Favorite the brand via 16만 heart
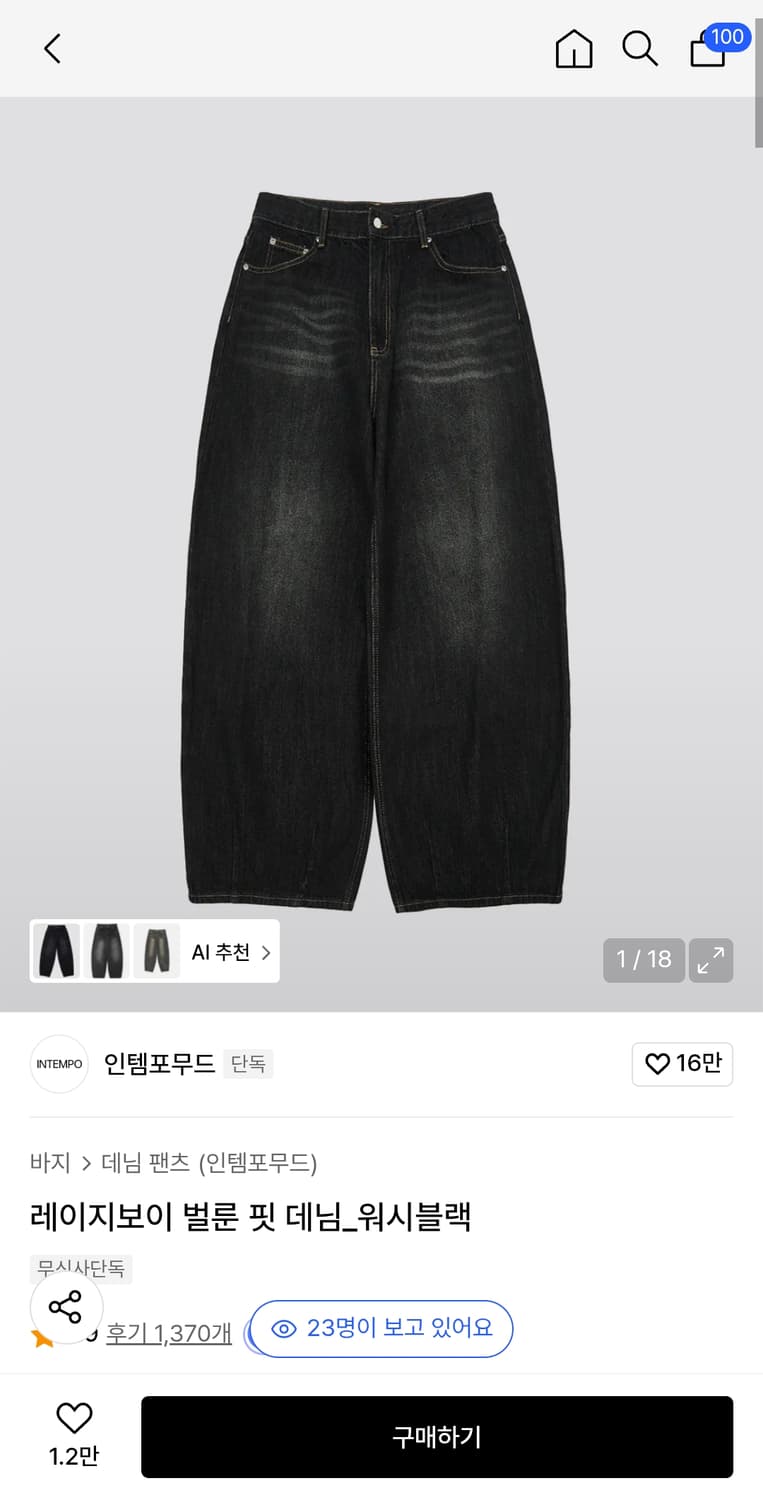The image size is (763, 1500). (x=683, y=1064)
